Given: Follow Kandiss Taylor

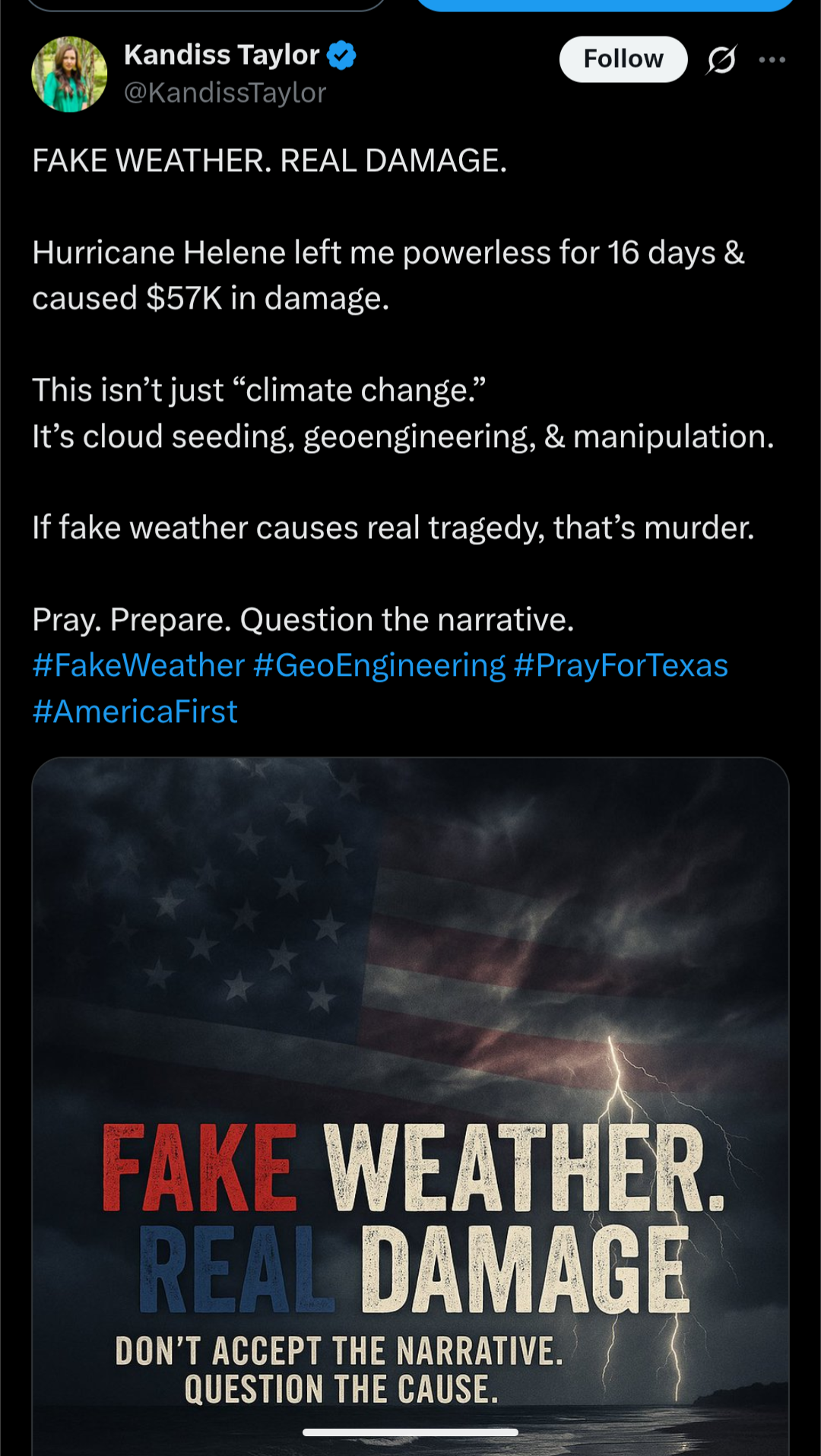Looking at the screenshot, I should coord(623,59).
